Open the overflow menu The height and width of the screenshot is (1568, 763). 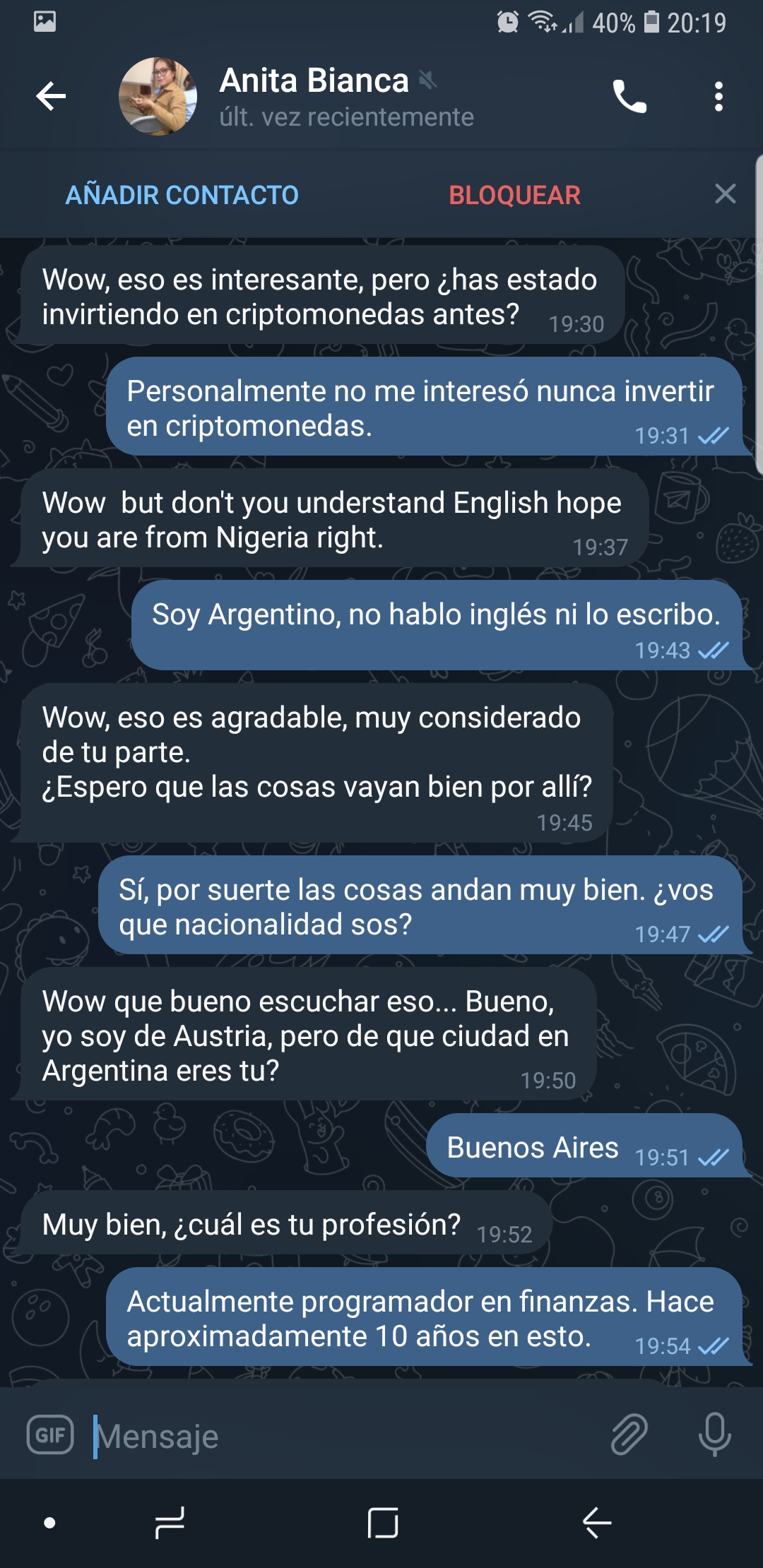click(718, 96)
